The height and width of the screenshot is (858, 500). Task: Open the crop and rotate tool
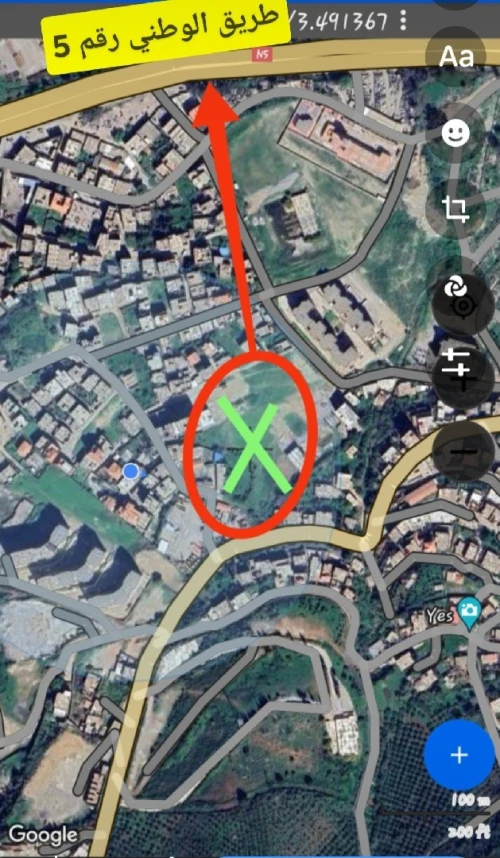[456, 210]
